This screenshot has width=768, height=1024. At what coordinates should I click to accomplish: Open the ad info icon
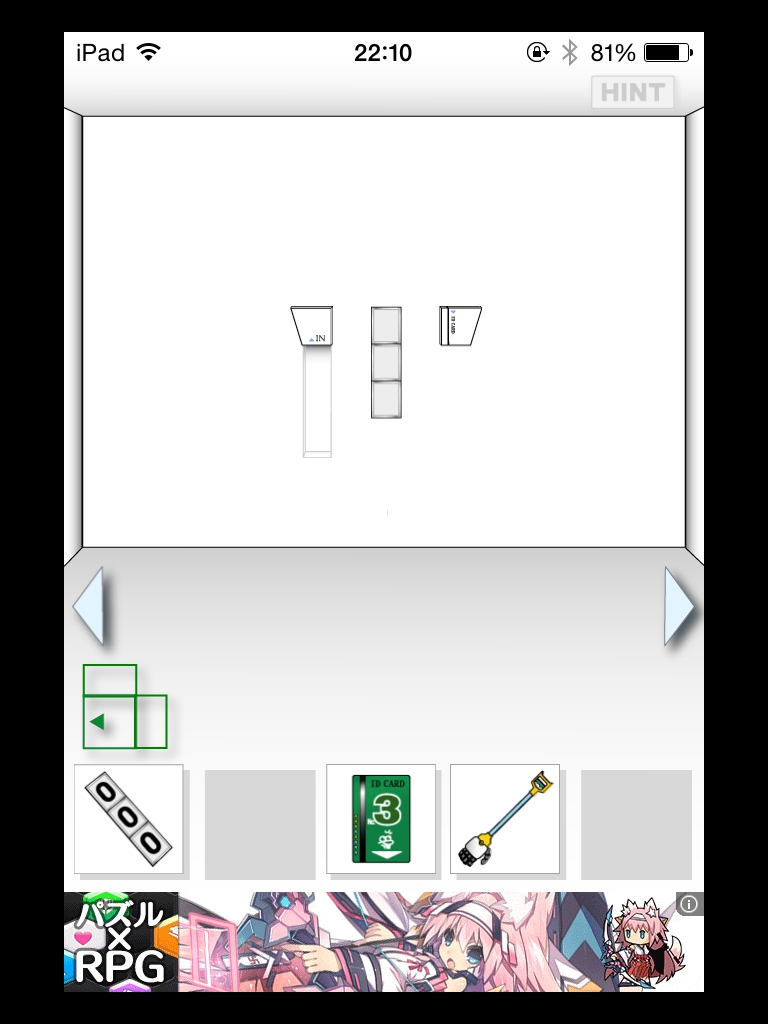pos(689,904)
